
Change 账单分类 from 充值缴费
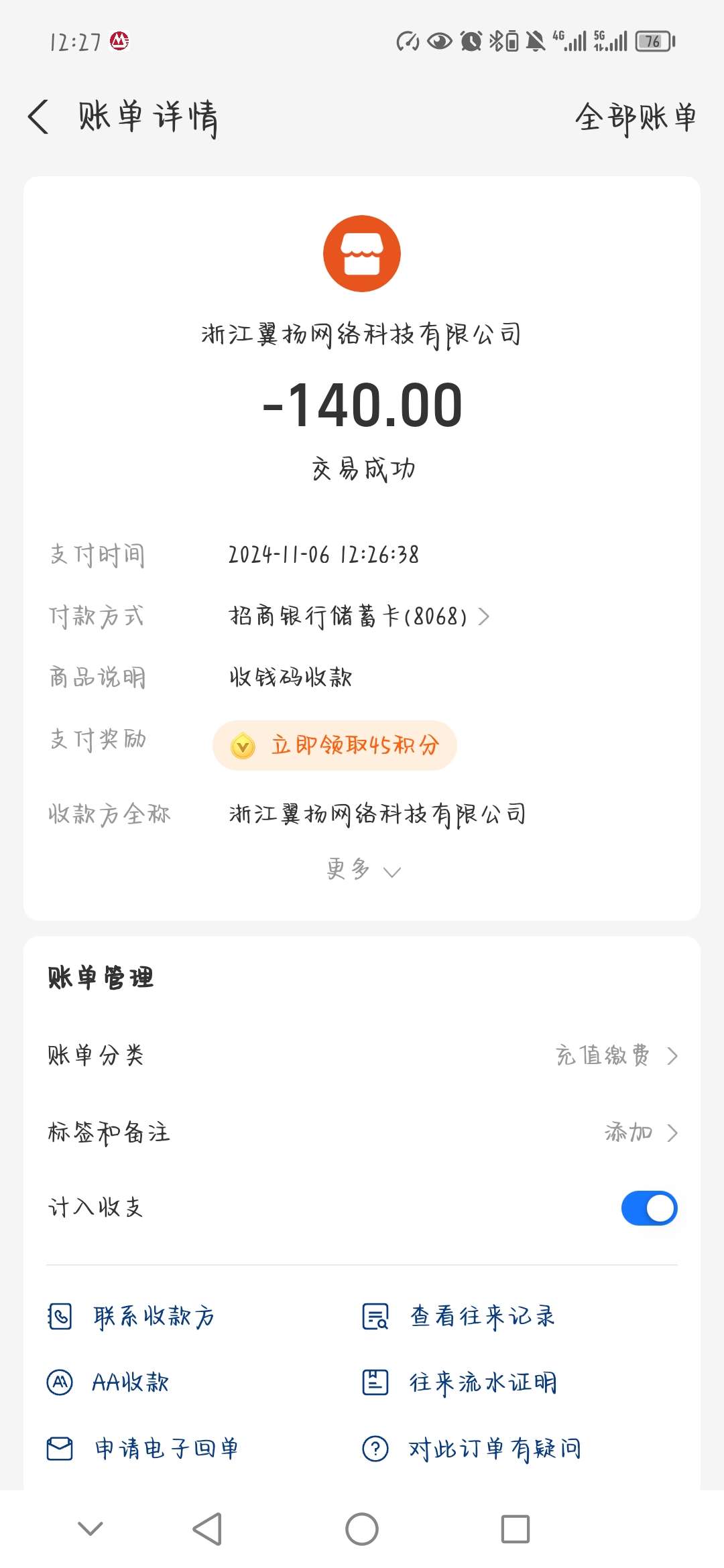[x=615, y=1055]
